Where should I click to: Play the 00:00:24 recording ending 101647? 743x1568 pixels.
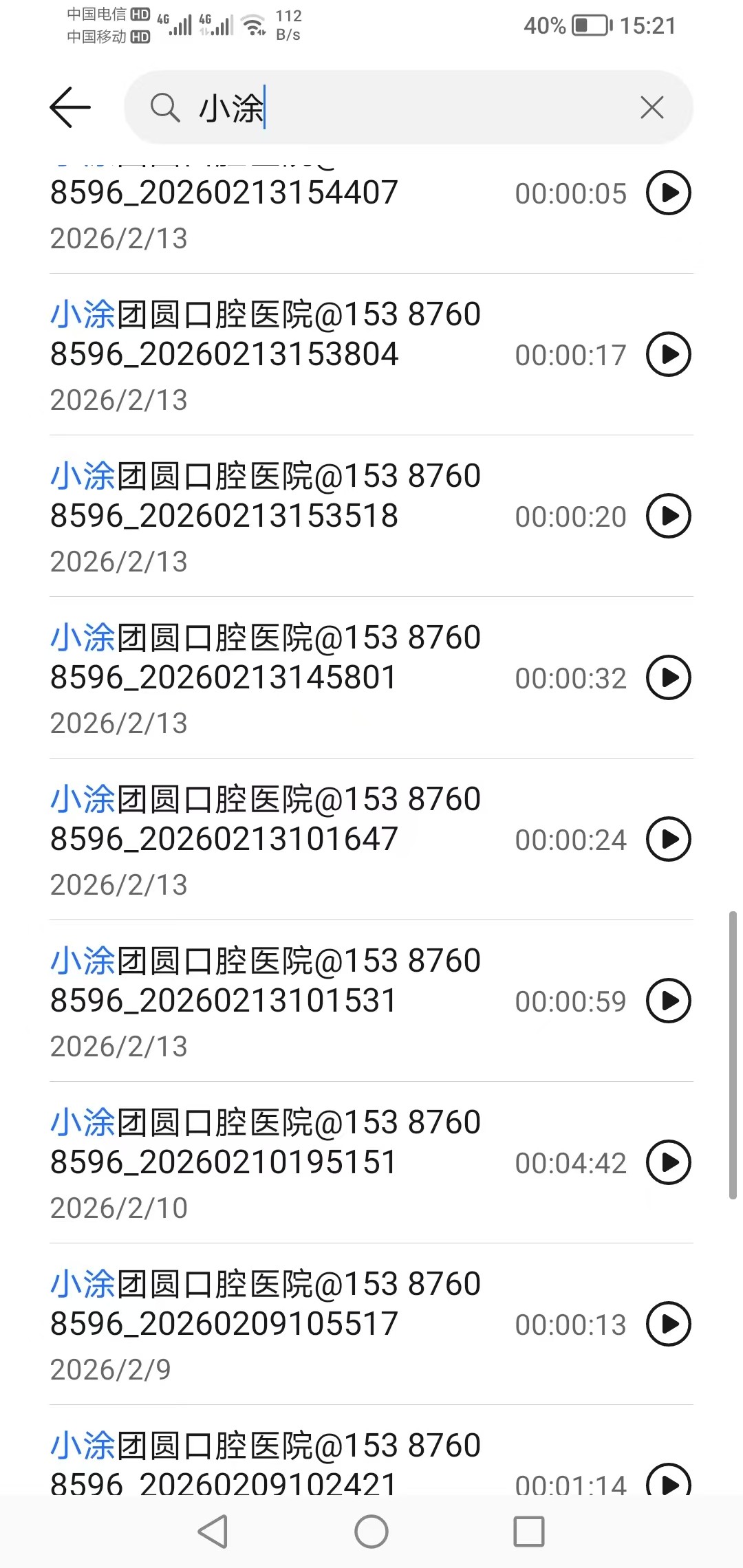668,839
